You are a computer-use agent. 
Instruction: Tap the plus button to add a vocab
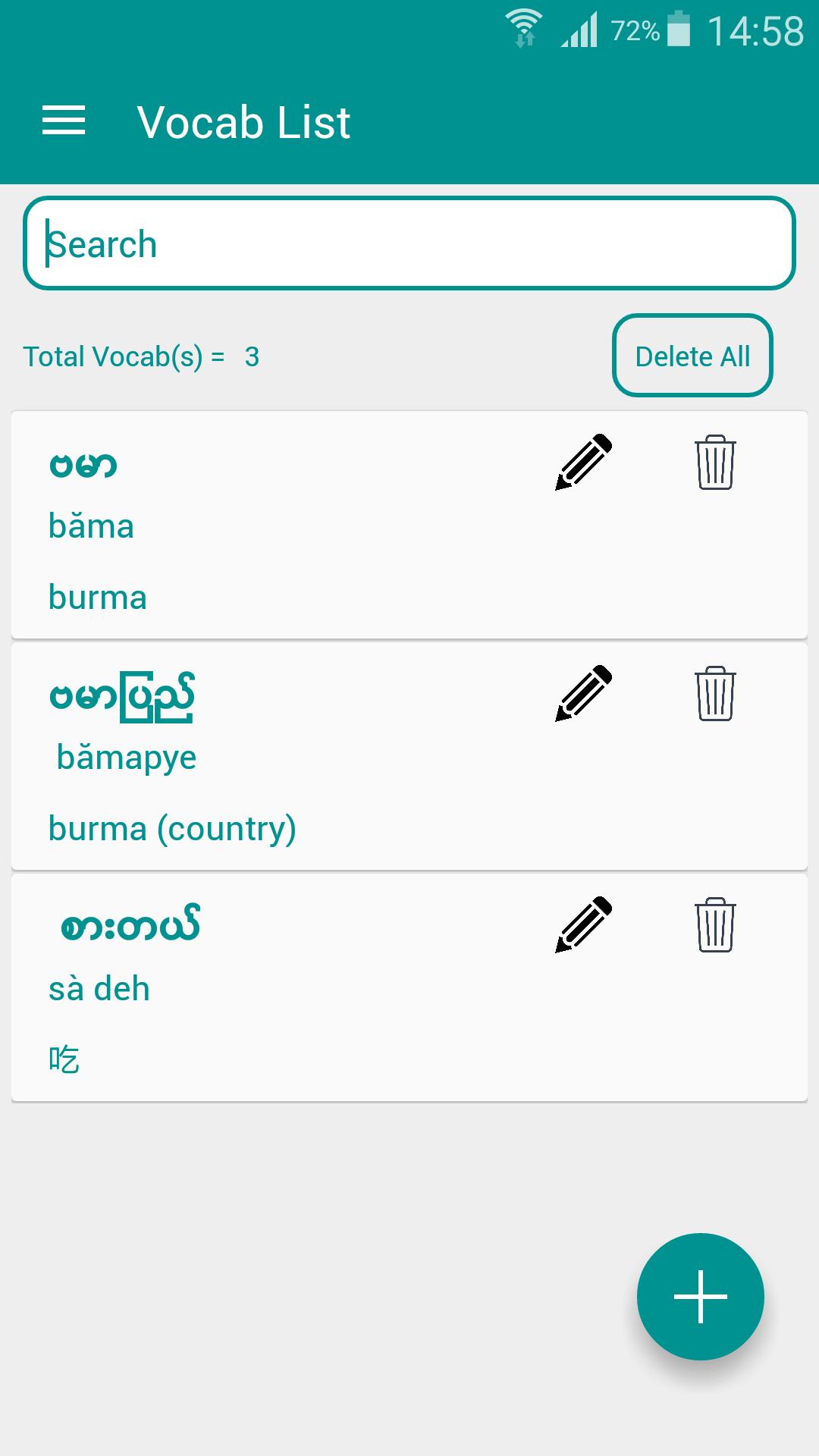coord(700,1296)
